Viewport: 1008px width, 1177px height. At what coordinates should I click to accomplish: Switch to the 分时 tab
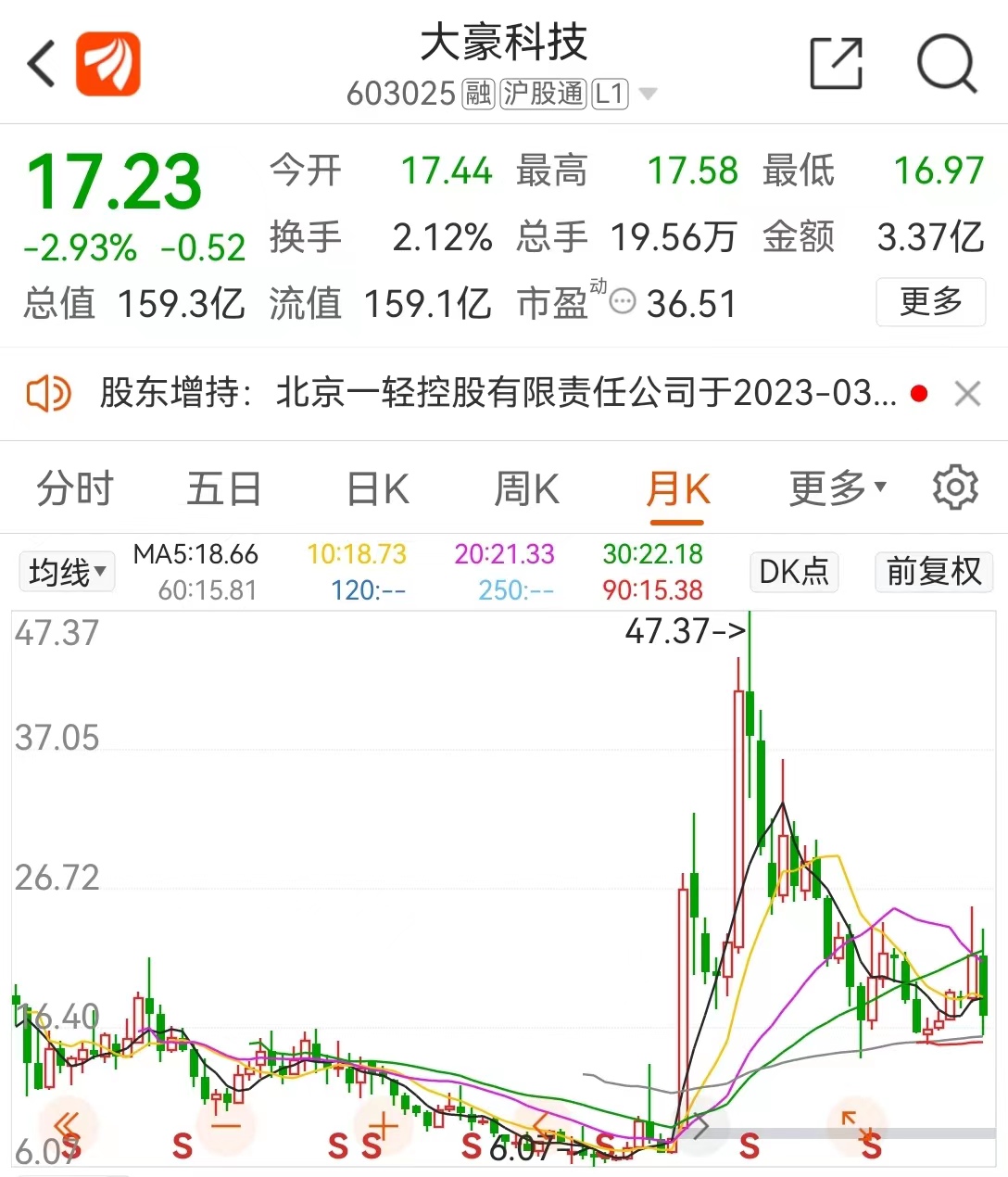(74, 487)
